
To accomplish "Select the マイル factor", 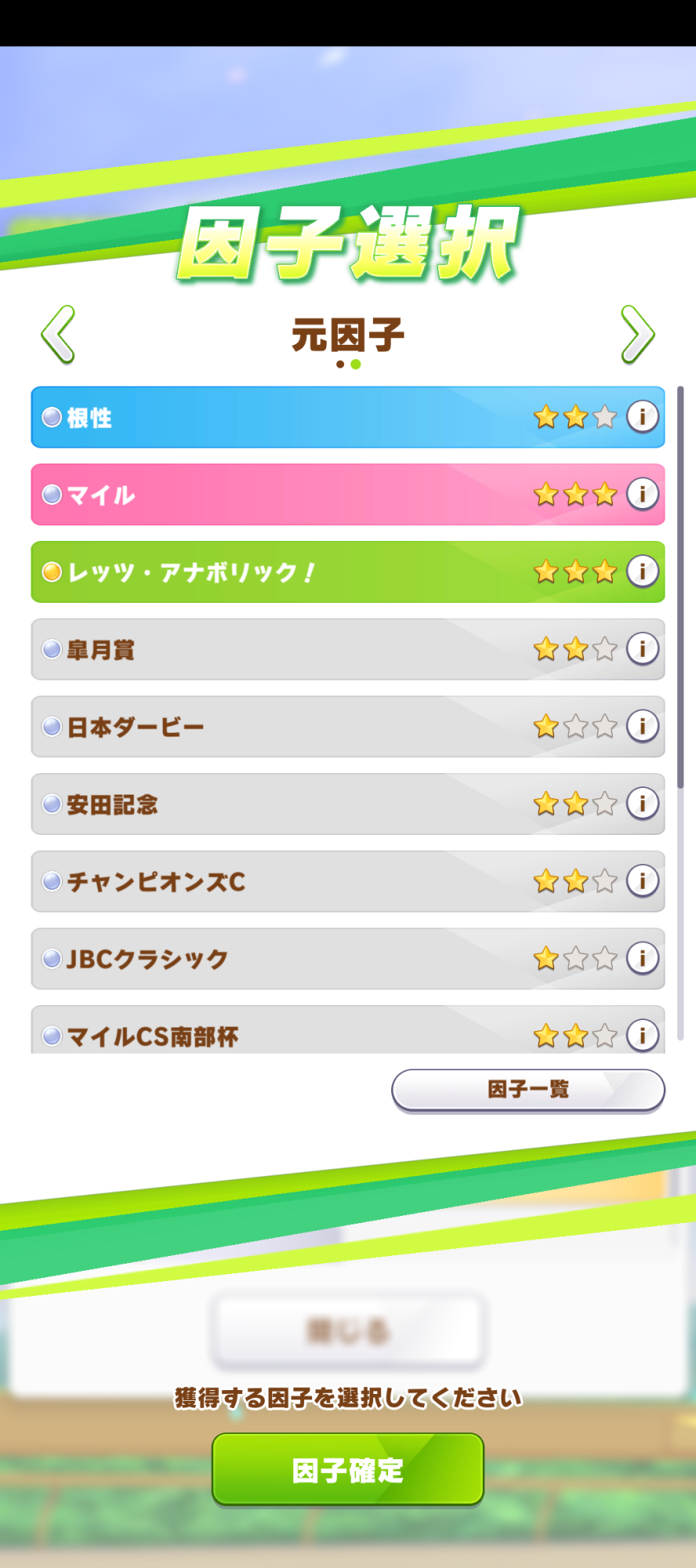I will (x=348, y=495).
